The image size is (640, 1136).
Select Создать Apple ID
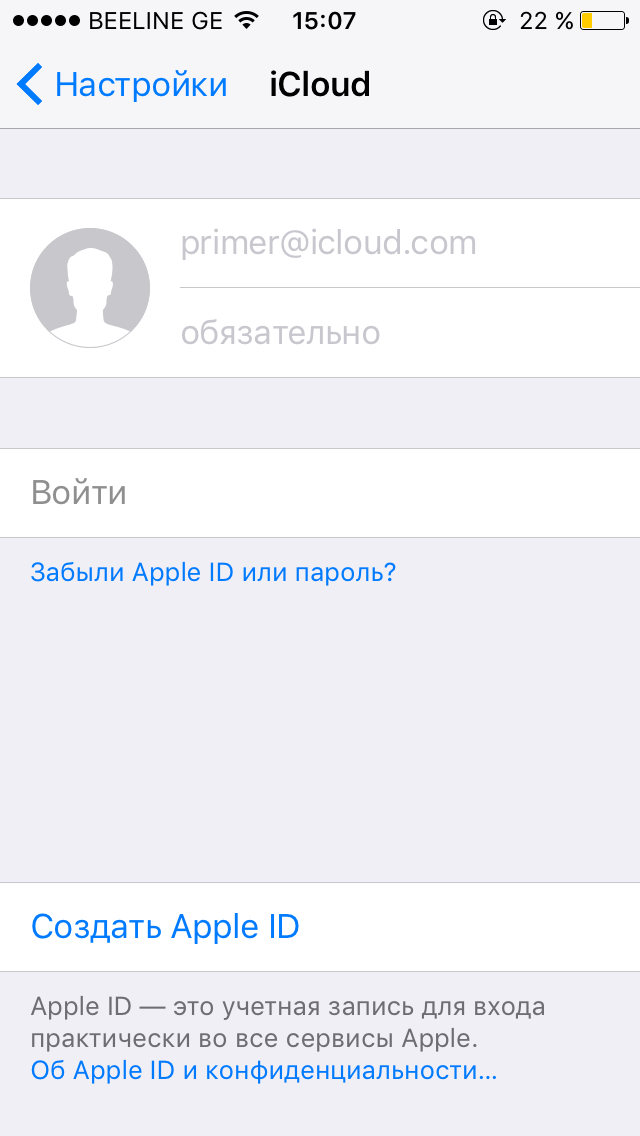coord(166,927)
